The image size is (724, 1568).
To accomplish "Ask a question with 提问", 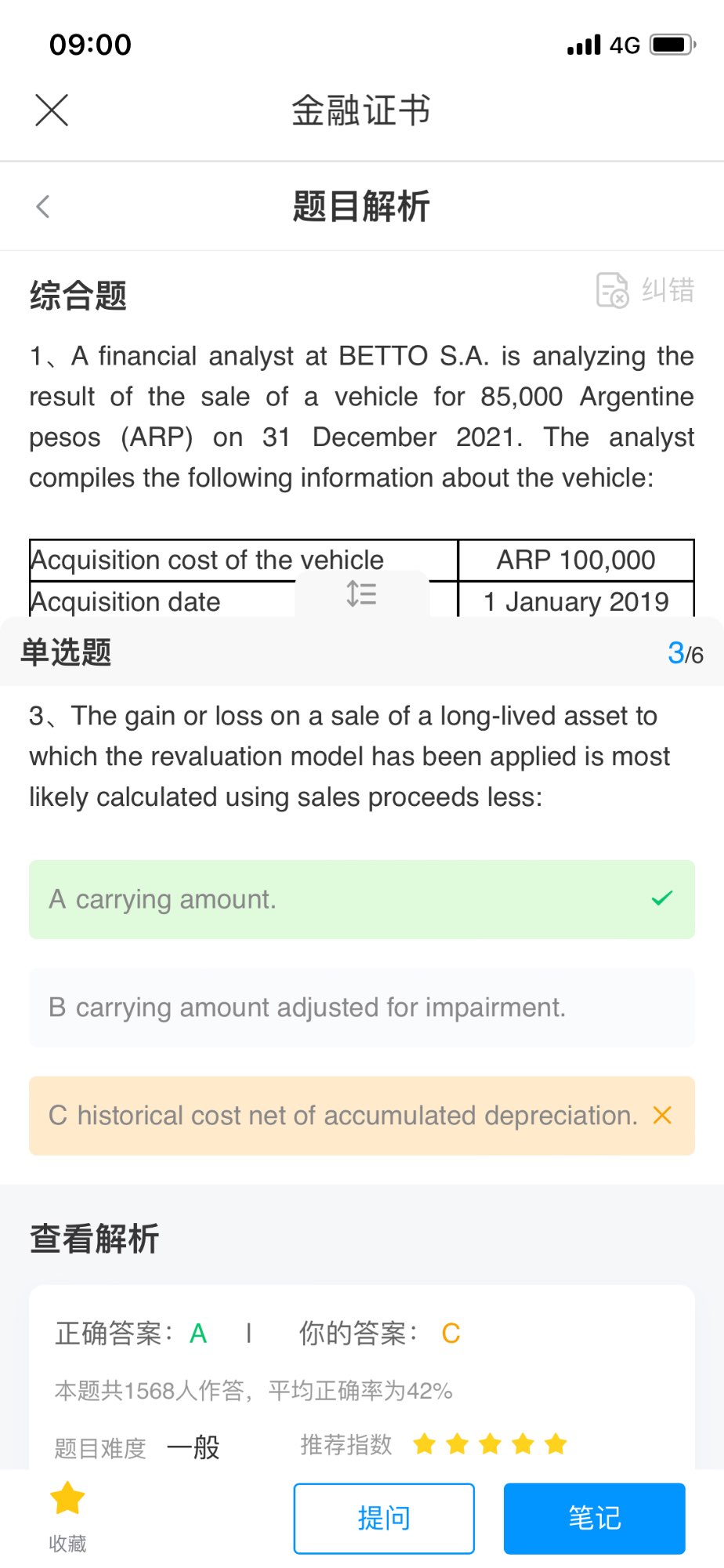I will (x=384, y=1518).
